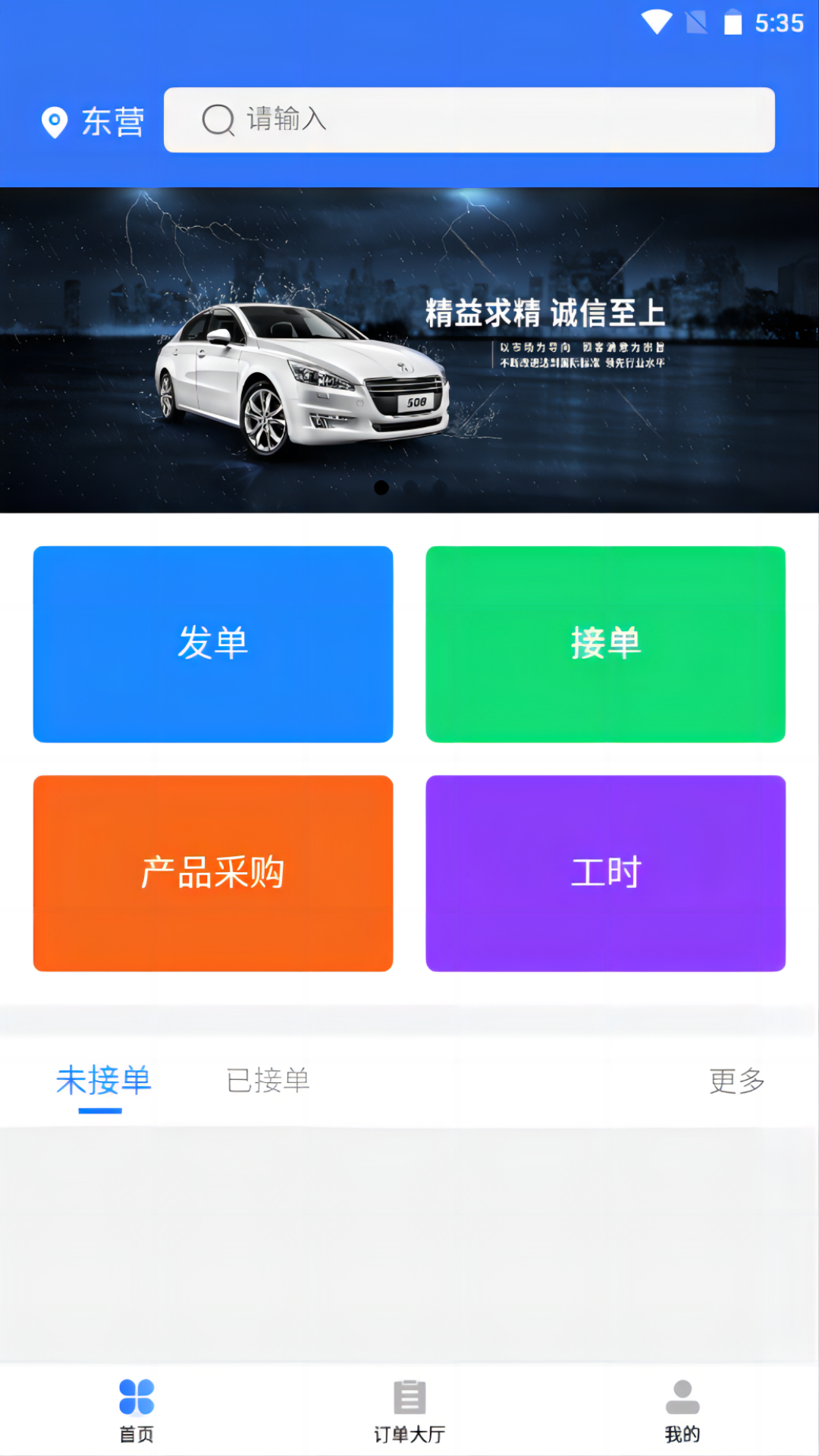Viewport: 819px width, 1456px height.
Task: Tap 首页 in the bottom navigation
Action: (x=136, y=1410)
